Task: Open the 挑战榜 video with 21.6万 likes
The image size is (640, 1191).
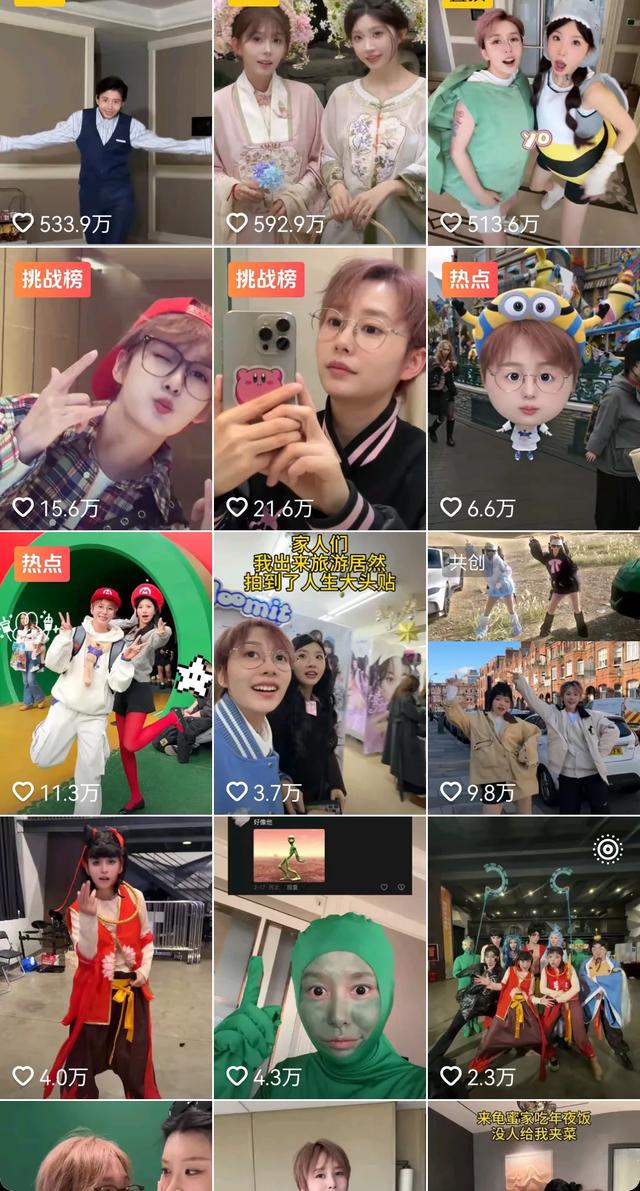Action: tap(319, 390)
